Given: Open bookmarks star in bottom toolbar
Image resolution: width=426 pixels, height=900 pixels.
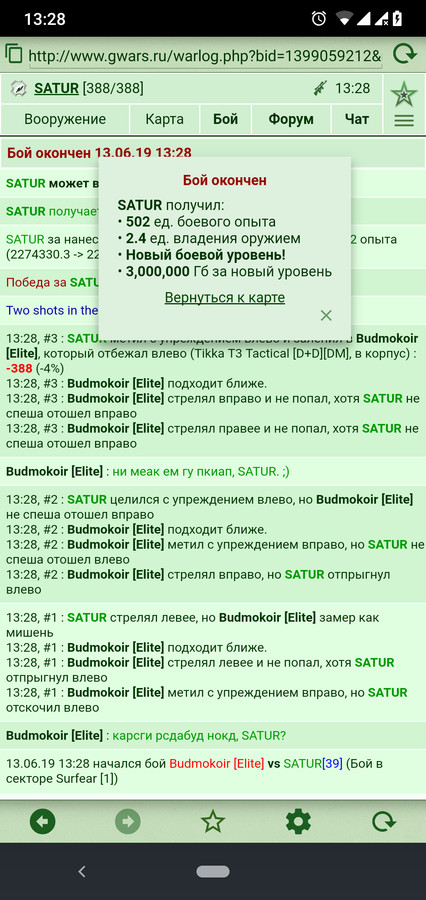Looking at the screenshot, I should pyautogui.click(x=213, y=822).
